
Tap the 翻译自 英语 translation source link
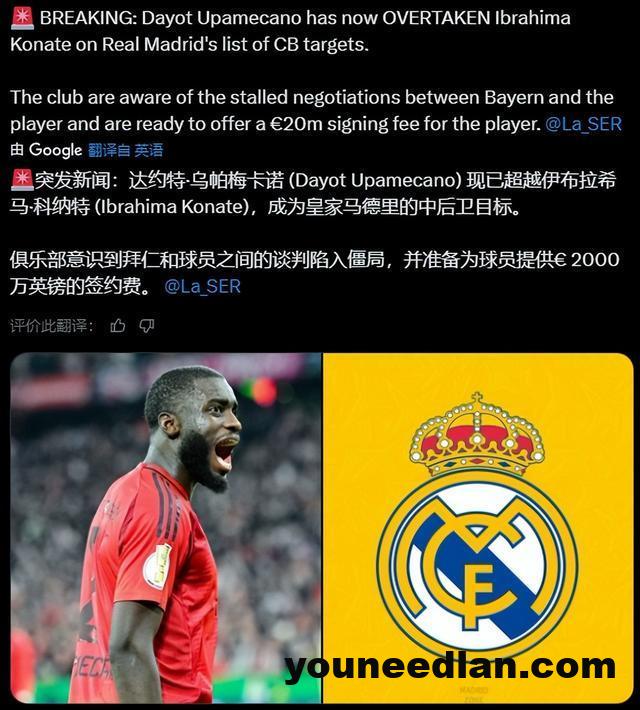tap(125, 150)
